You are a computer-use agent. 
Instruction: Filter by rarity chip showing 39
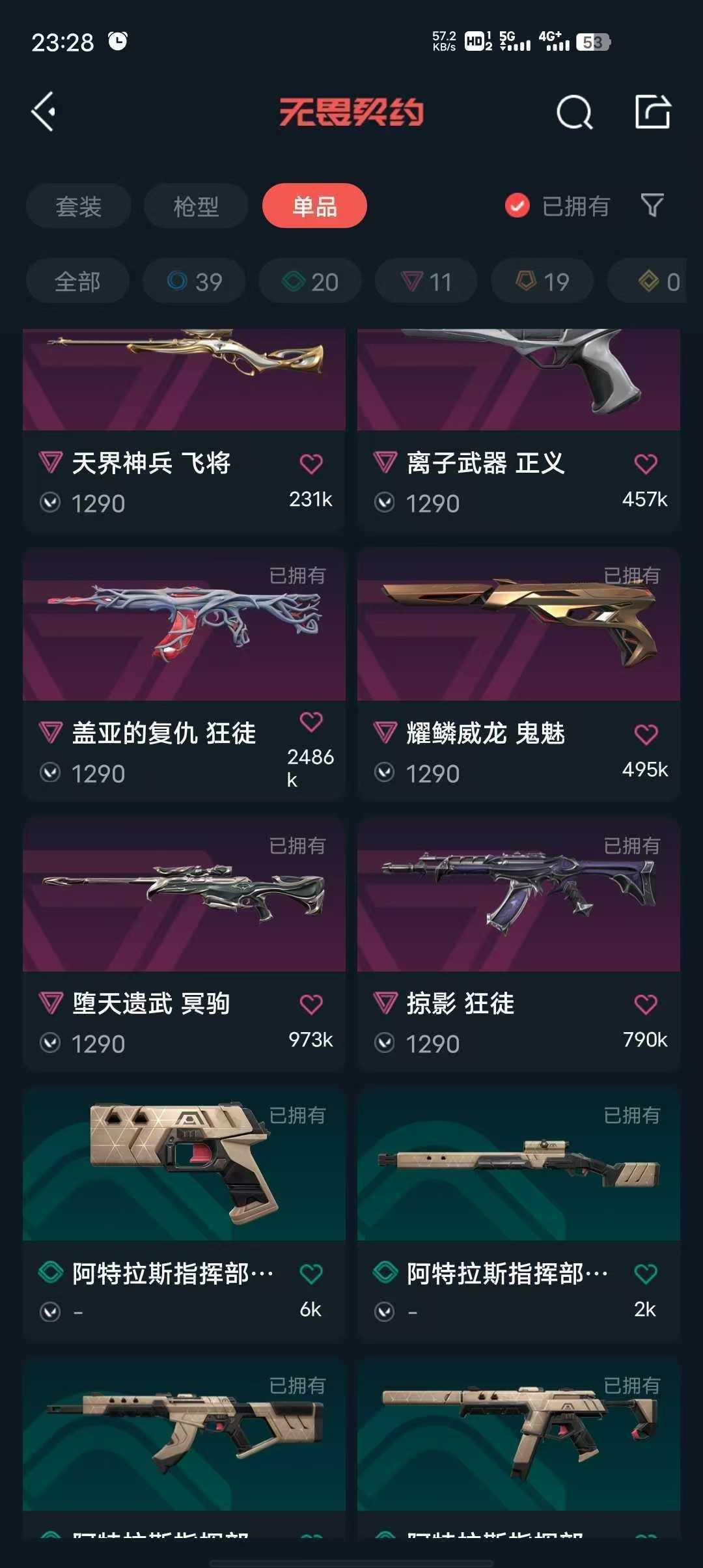click(194, 281)
